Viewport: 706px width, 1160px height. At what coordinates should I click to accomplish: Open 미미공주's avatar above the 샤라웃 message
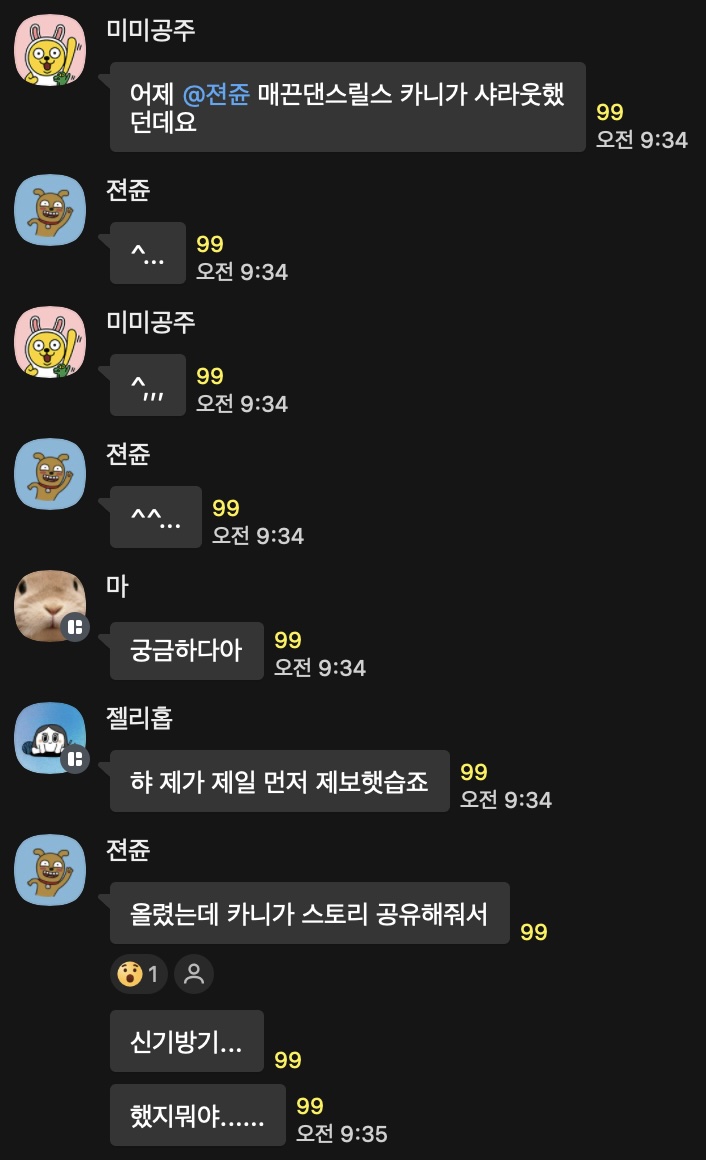click(x=50, y=50)
